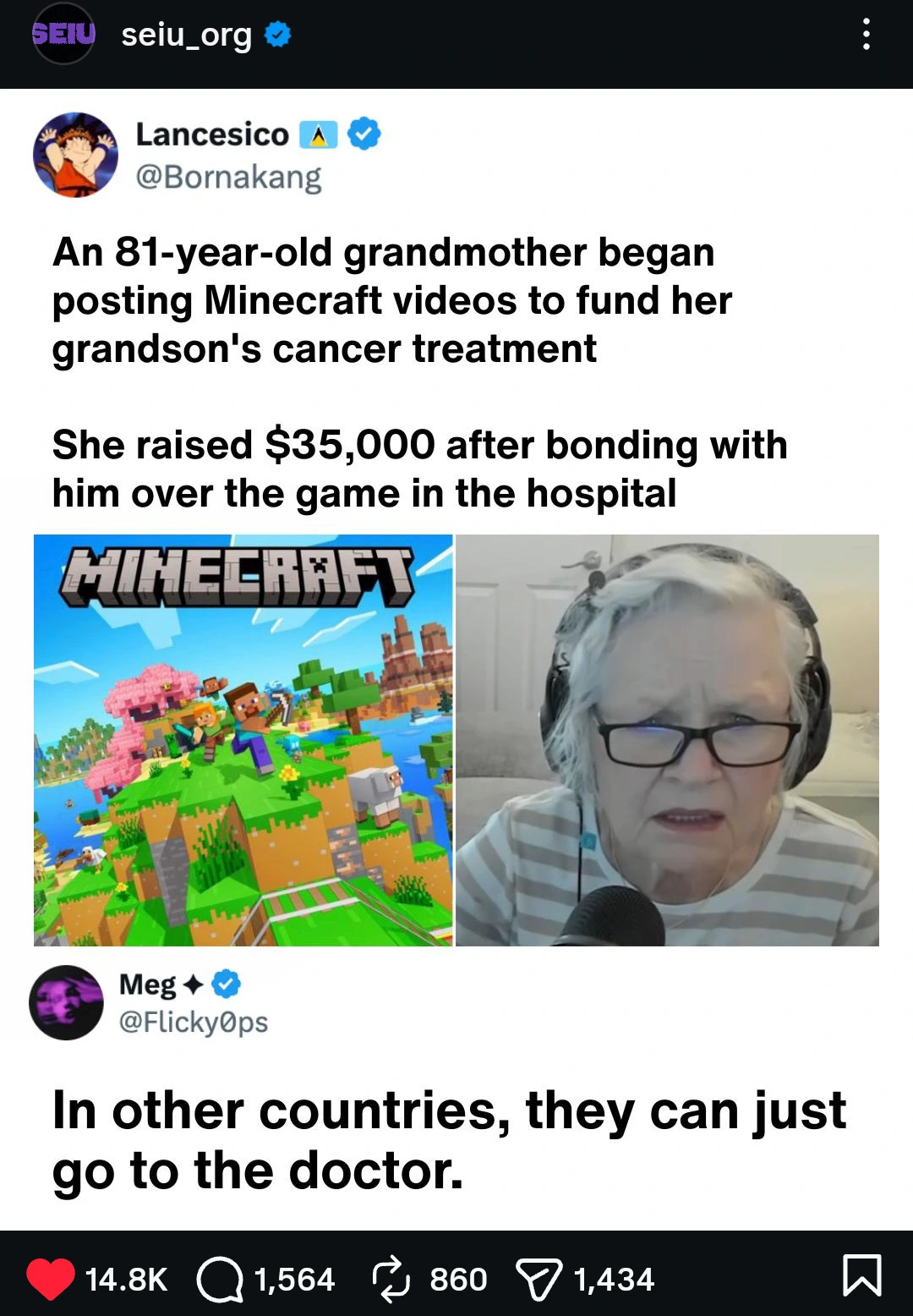
Task: Share this post via the send icon
Action: click(x=539, y=1279)
